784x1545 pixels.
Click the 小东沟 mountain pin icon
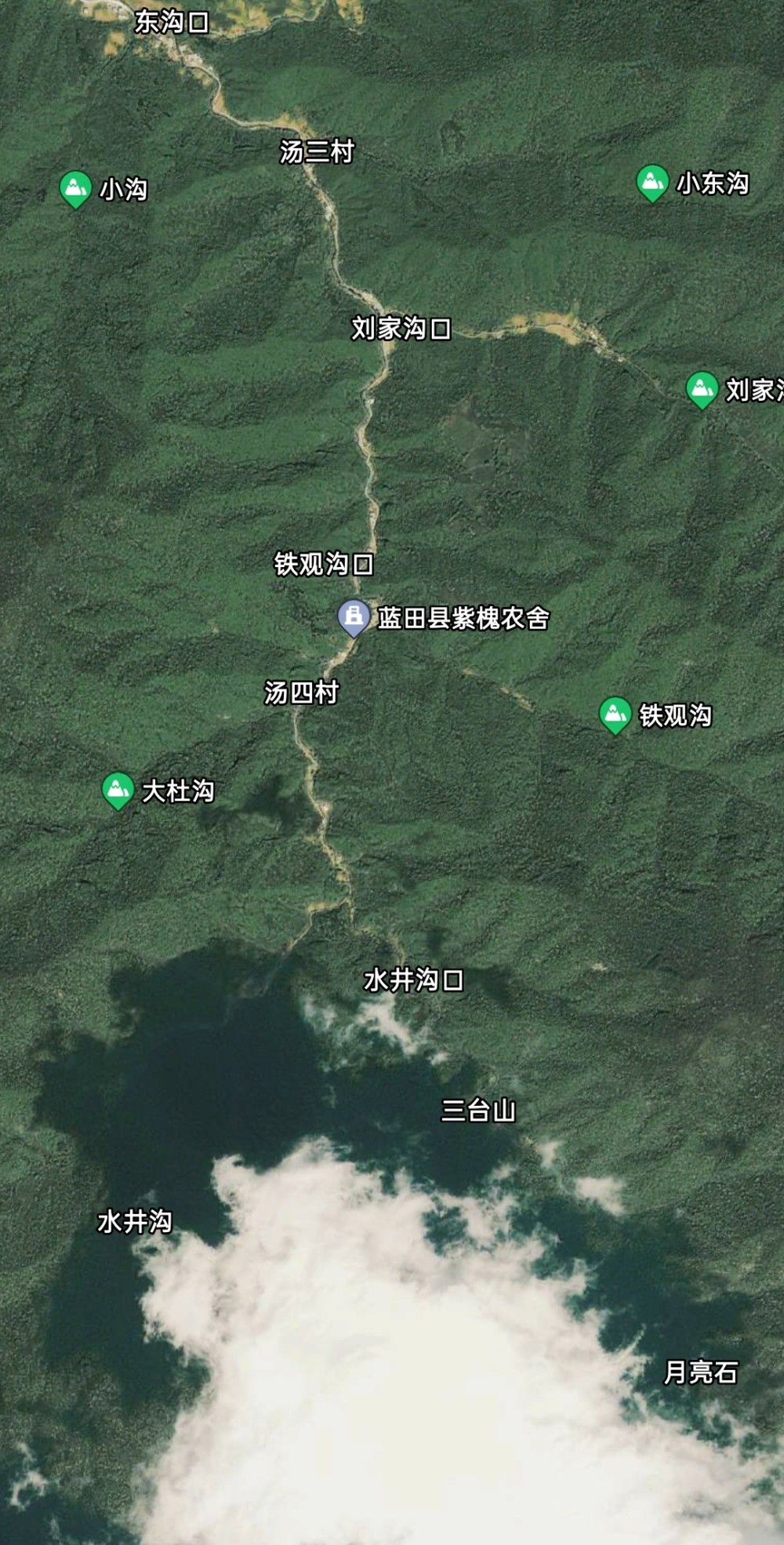click(654, 185)
